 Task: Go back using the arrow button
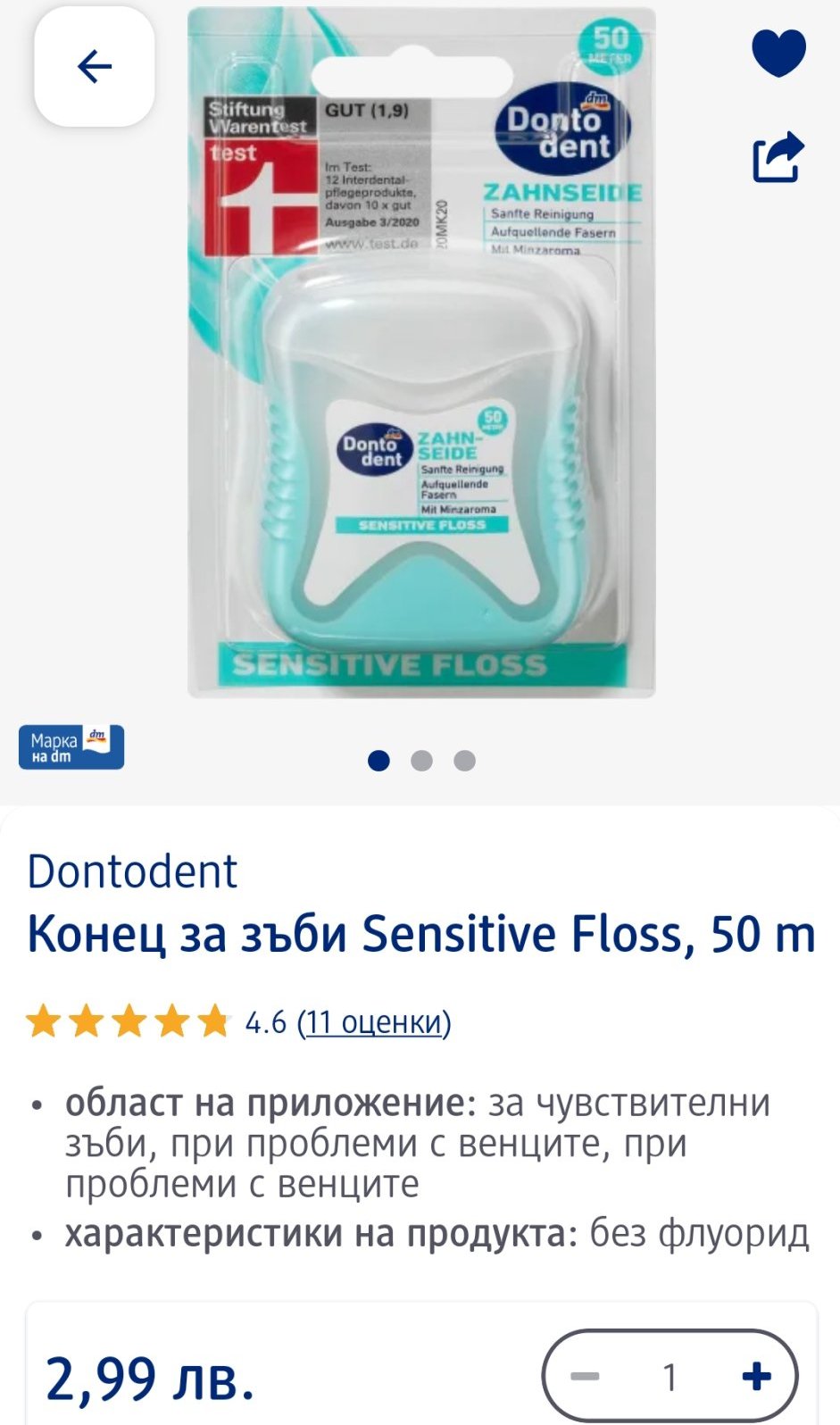[94, 67]
